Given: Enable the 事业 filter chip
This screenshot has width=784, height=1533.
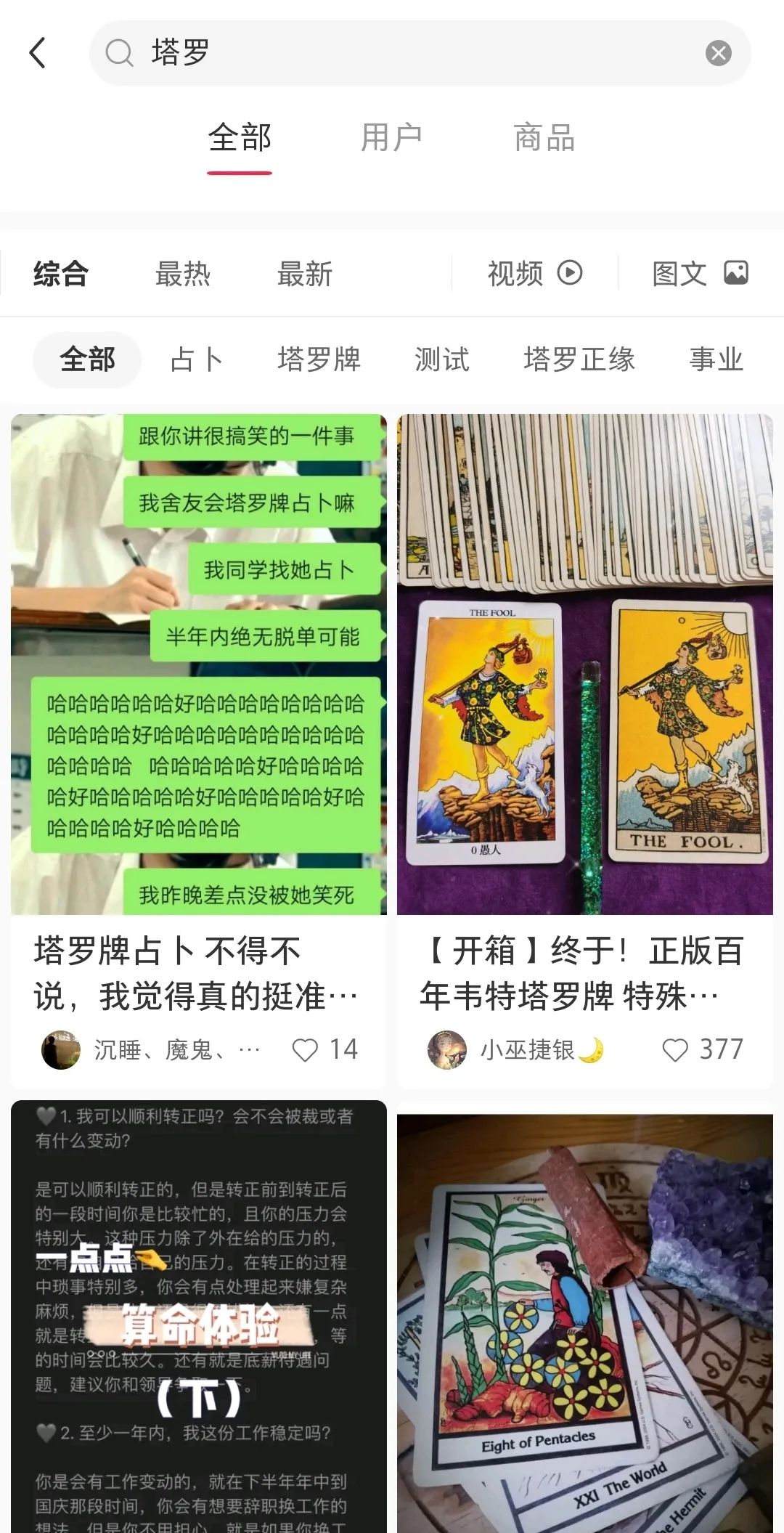Looking at the screenshot, I should point(716,359).
